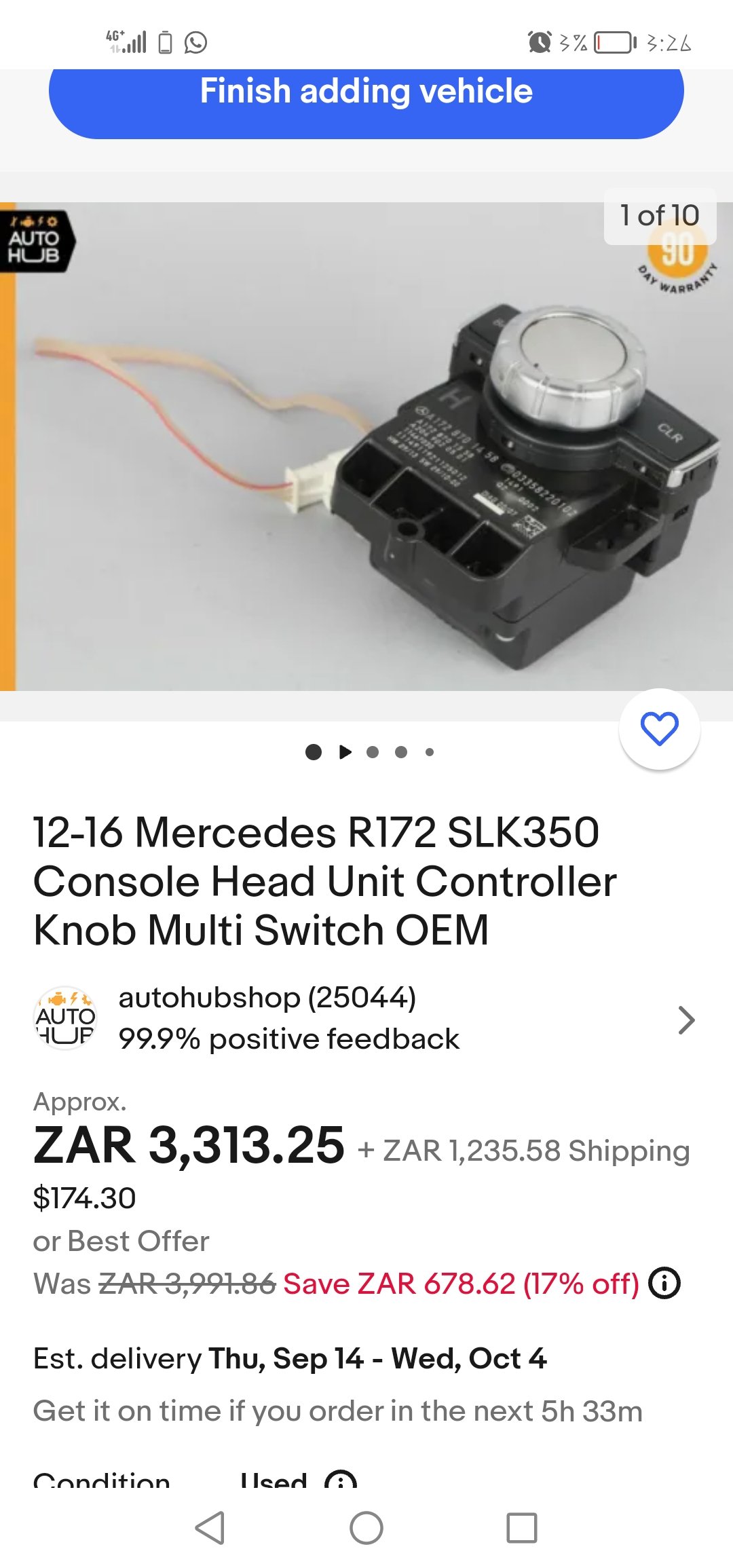The height and width of the screenshot is (1568, 733).
Task: Go back using system back button
Action: (x=210, y=1528)
